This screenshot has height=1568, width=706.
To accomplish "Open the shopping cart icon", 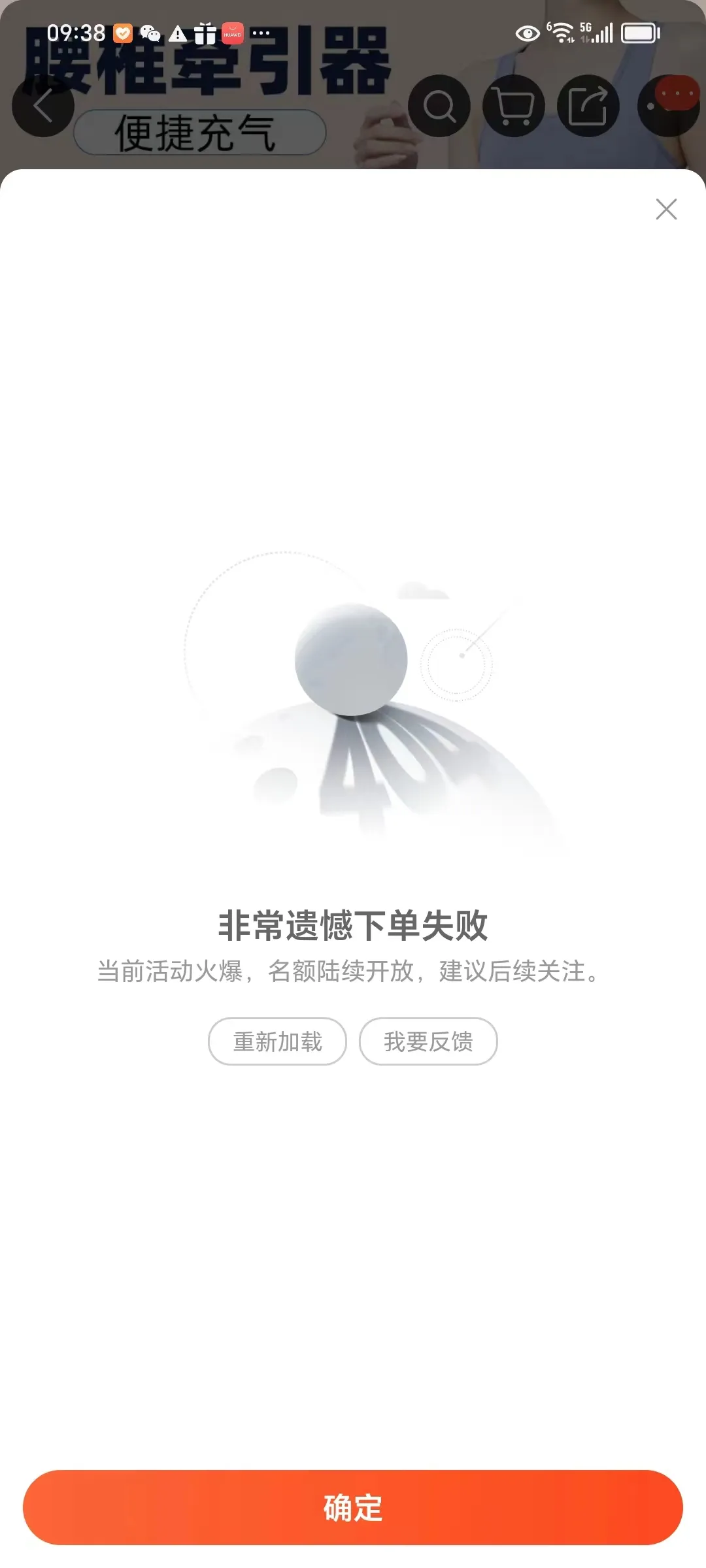I will pos(514,106).
